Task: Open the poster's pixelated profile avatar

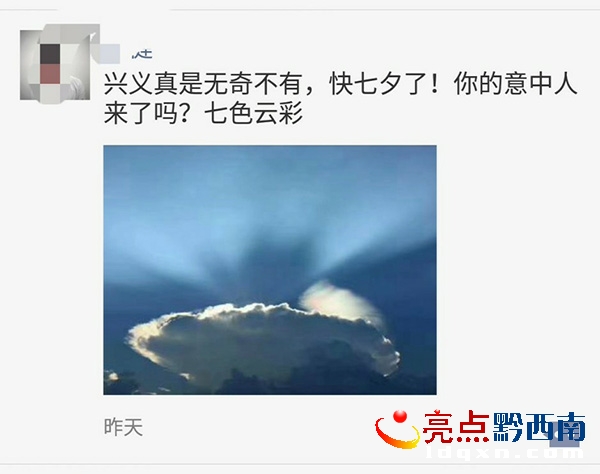Action: pos(53,62)
